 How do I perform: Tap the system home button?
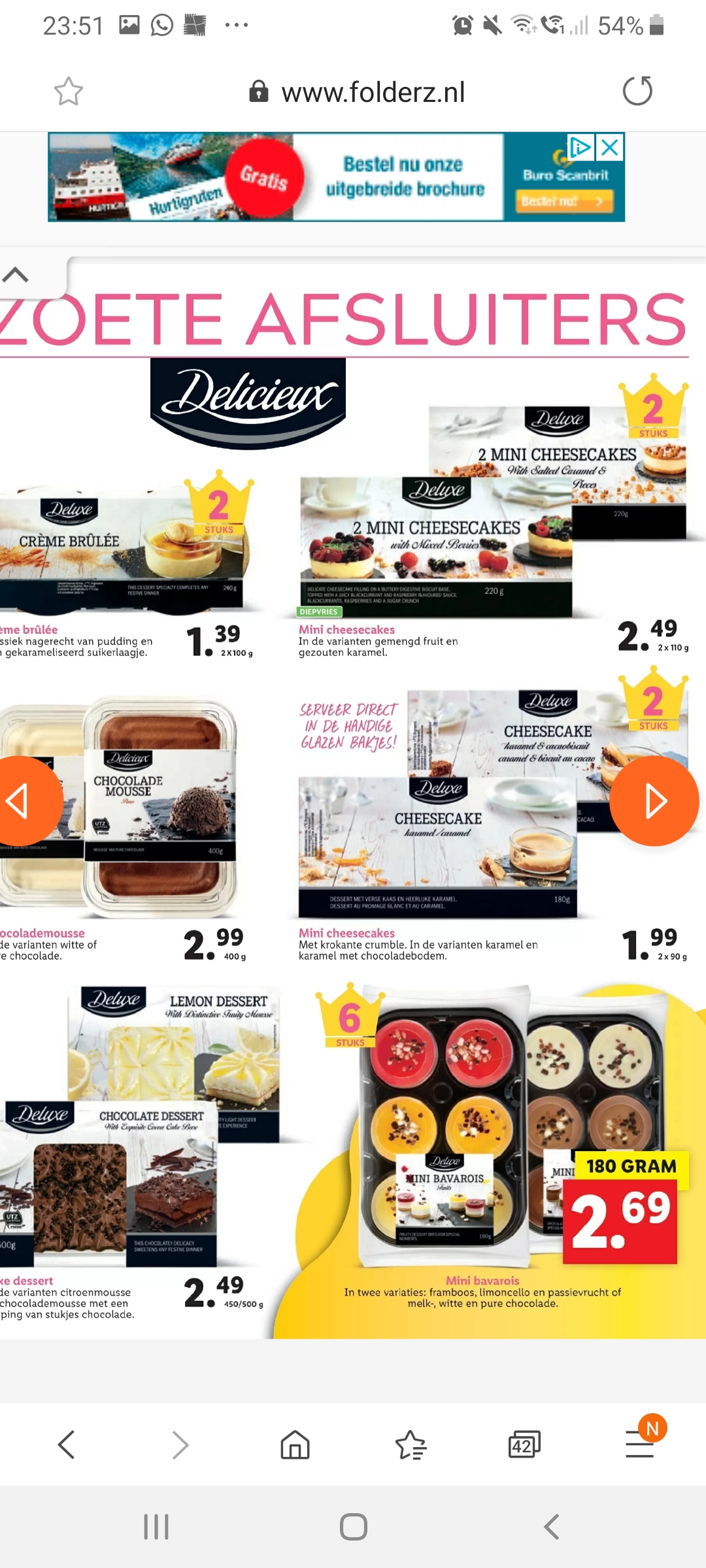point(354,1527)
